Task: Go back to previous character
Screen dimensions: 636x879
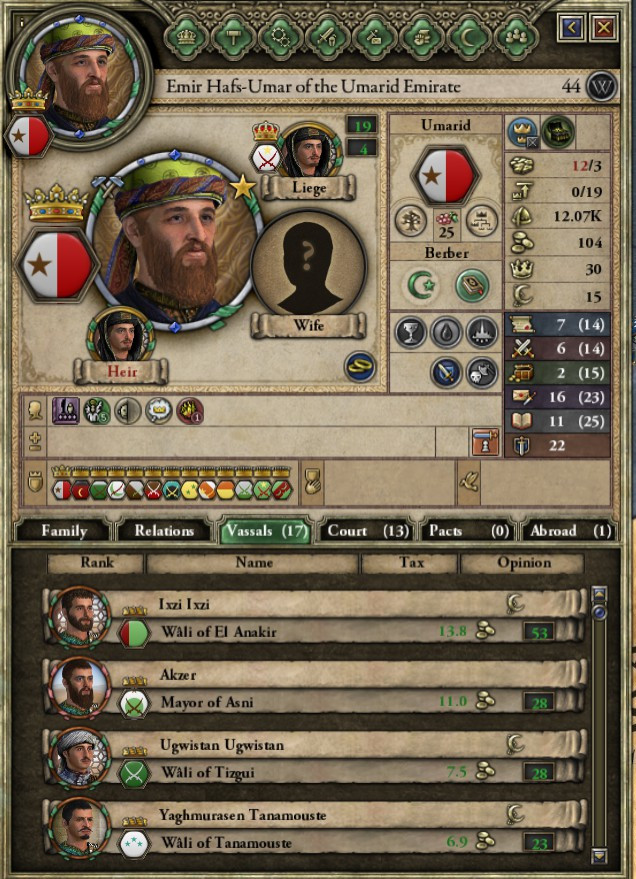Action: click(572, 27)
